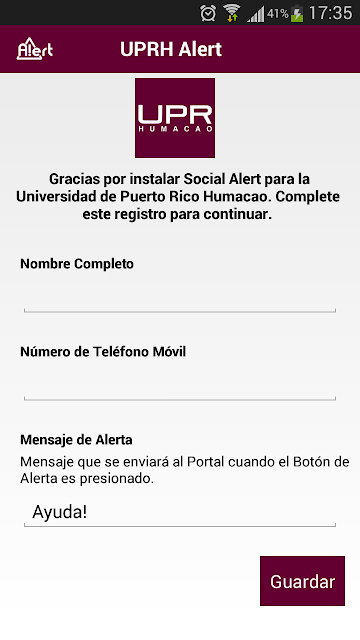Image resolution: width=360 pixels, height=640 pixels.
Task: Save the registration with Guardar
Action: (302, 581)
